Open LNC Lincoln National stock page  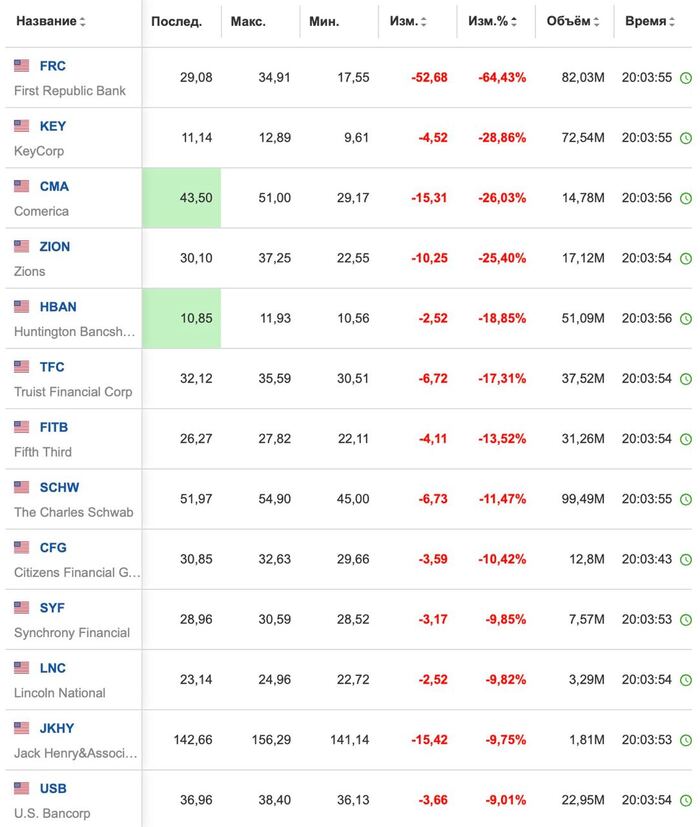53,668
